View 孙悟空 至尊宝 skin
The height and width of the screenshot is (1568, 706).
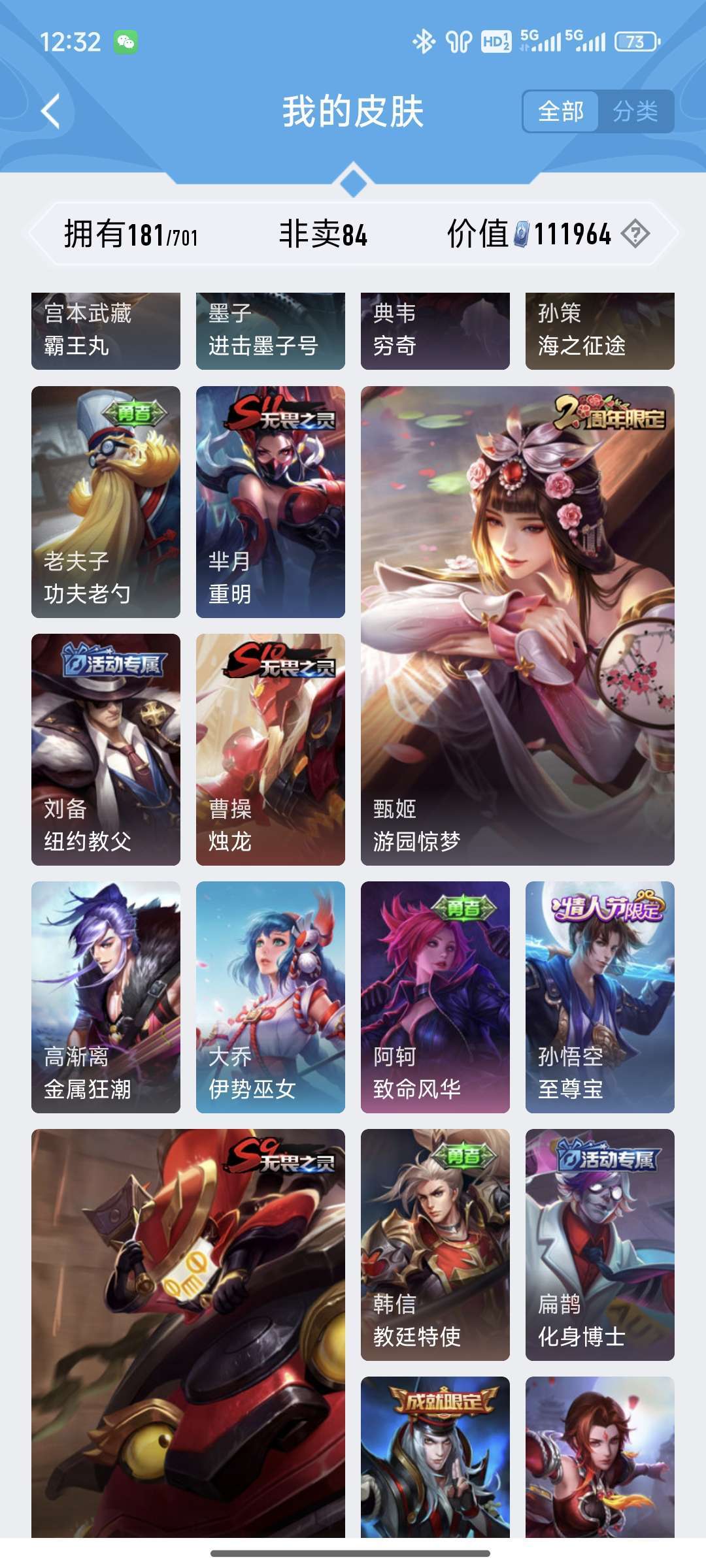click(600, 997)
